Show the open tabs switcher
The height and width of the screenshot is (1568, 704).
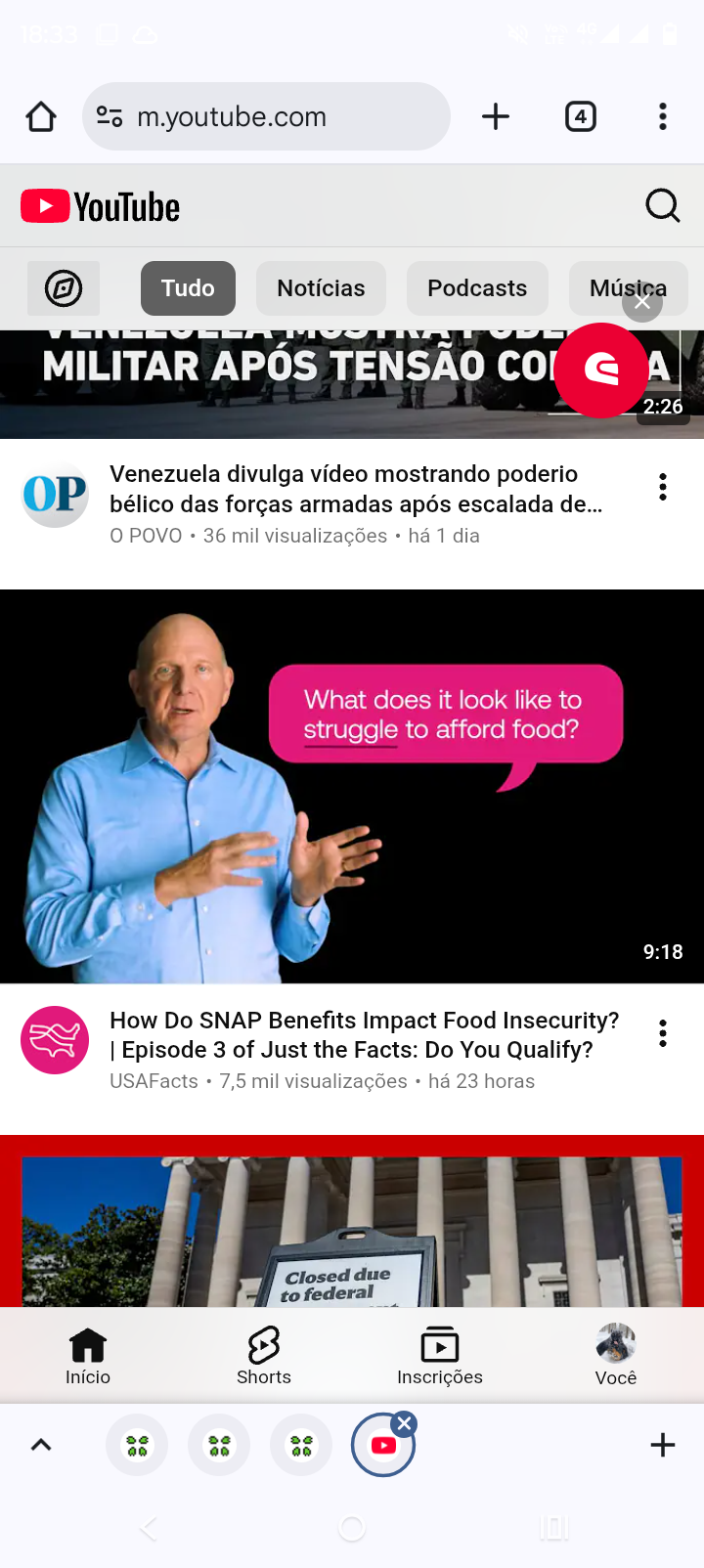coord(581,117)
